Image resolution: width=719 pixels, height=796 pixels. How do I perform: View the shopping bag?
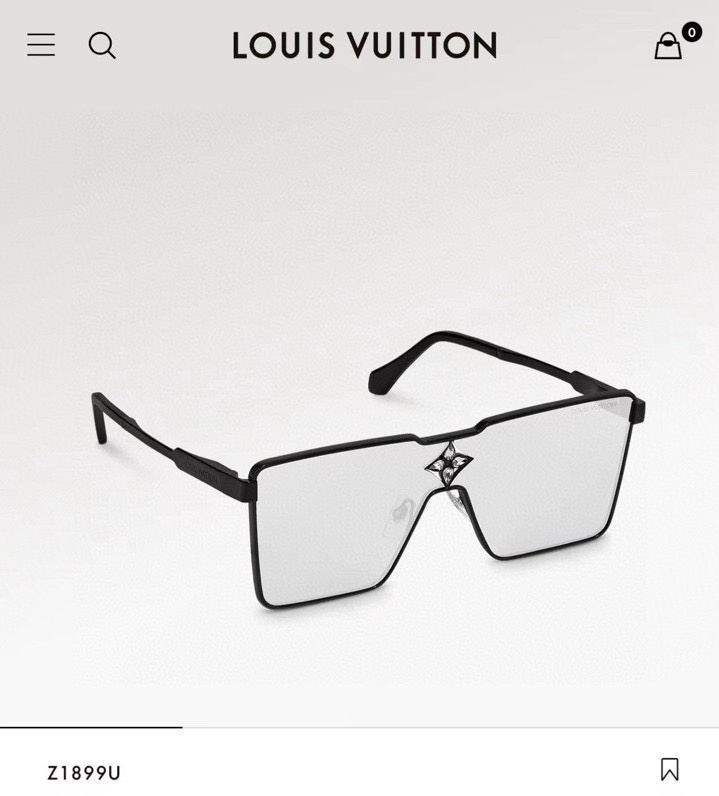coord(669,46)
